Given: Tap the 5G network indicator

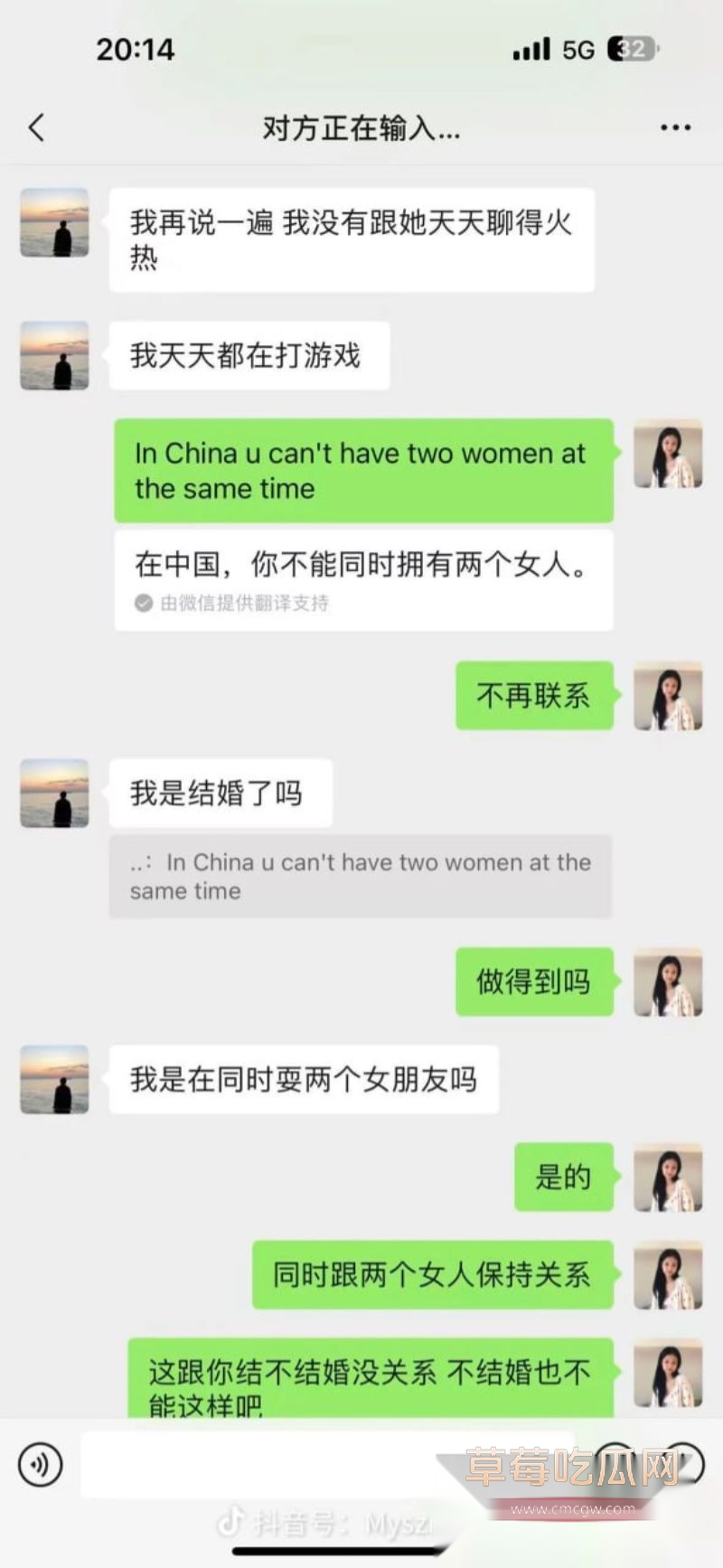Looking at the screenshot, I should (577, 50).
